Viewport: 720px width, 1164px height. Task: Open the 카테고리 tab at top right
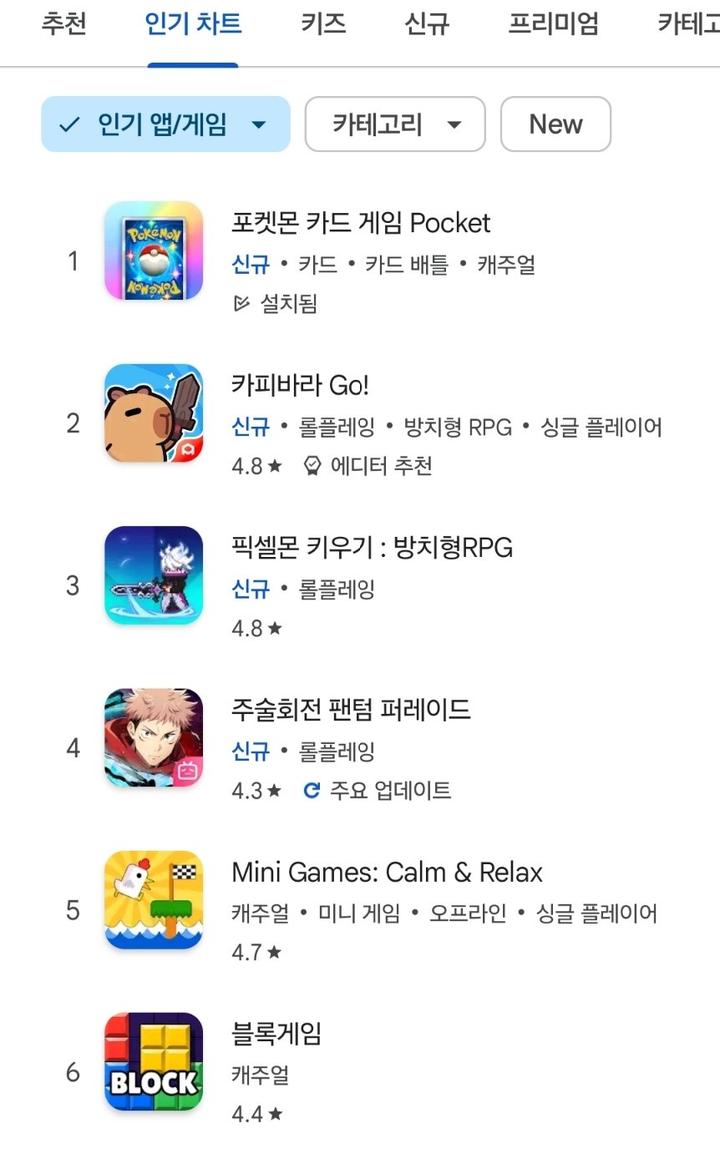point(690,24)
